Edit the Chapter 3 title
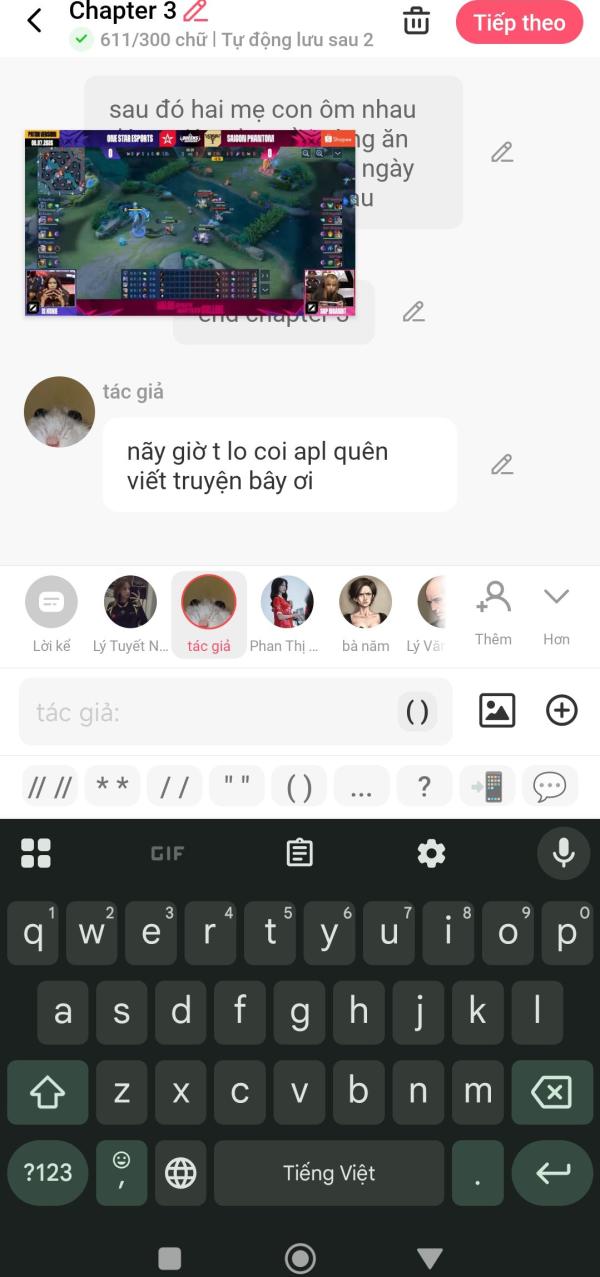Image resolution: width=600 pixels, height=1277 pixels. (196, 11)
